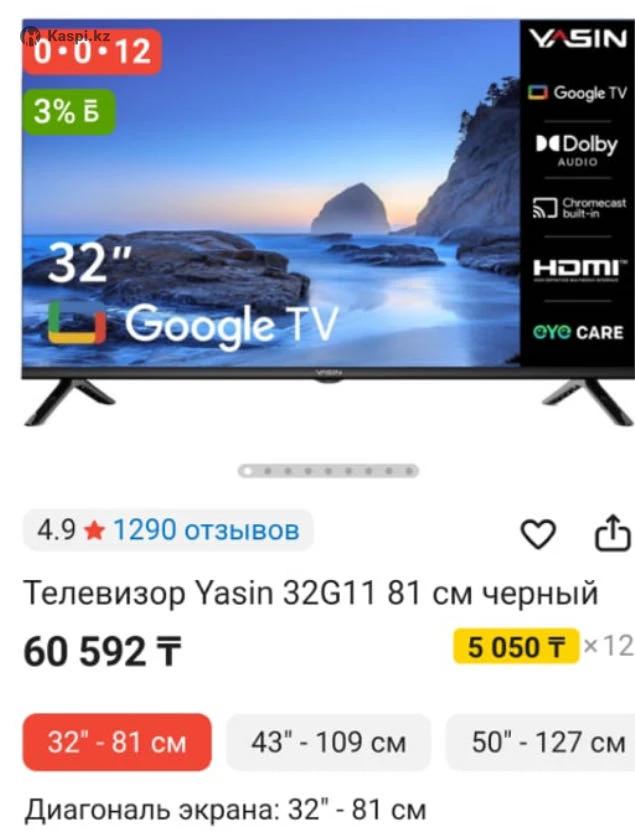The width and height of the screenshot is (635, 840).
Task: Share this product listing
Action: (612, 534)
